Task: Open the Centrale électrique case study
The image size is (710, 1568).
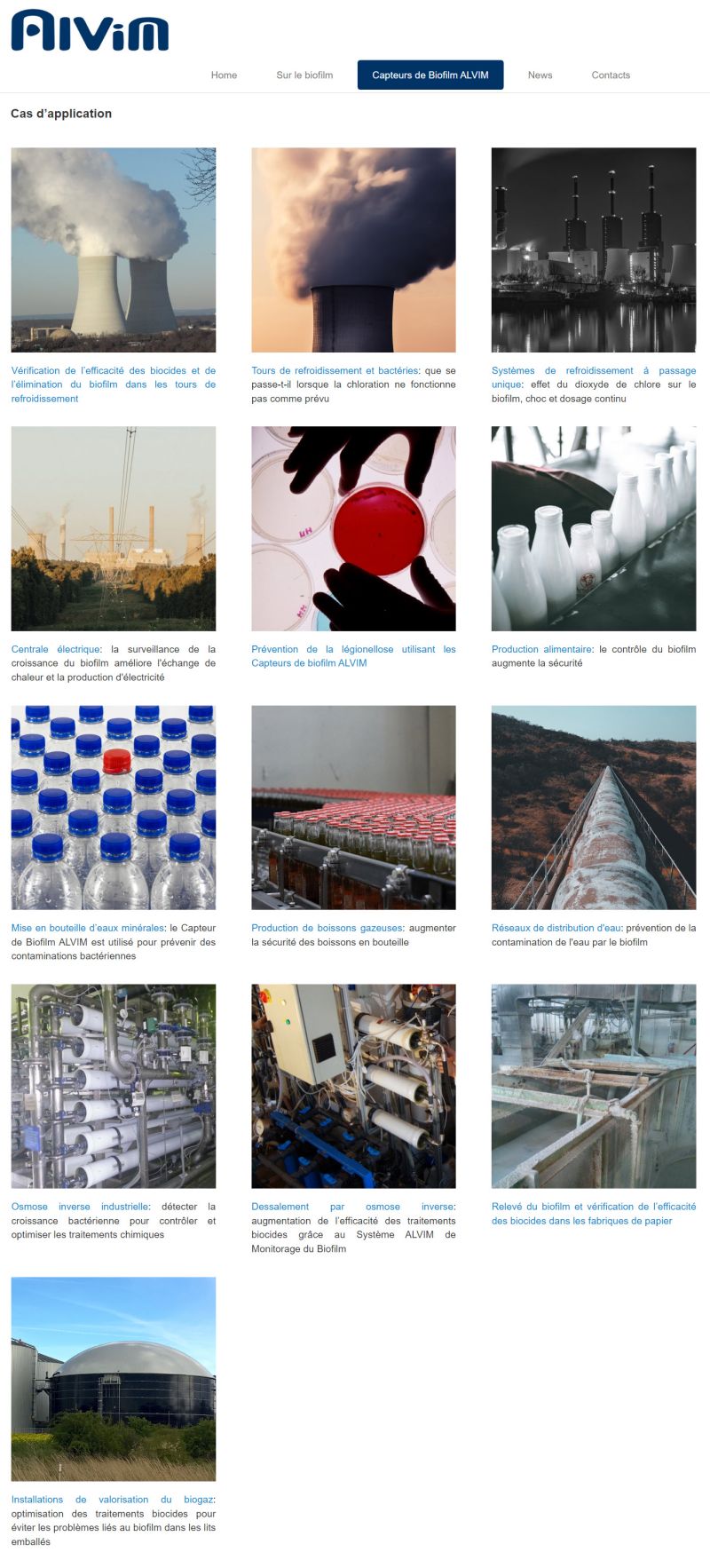Action: click(55, 650)
